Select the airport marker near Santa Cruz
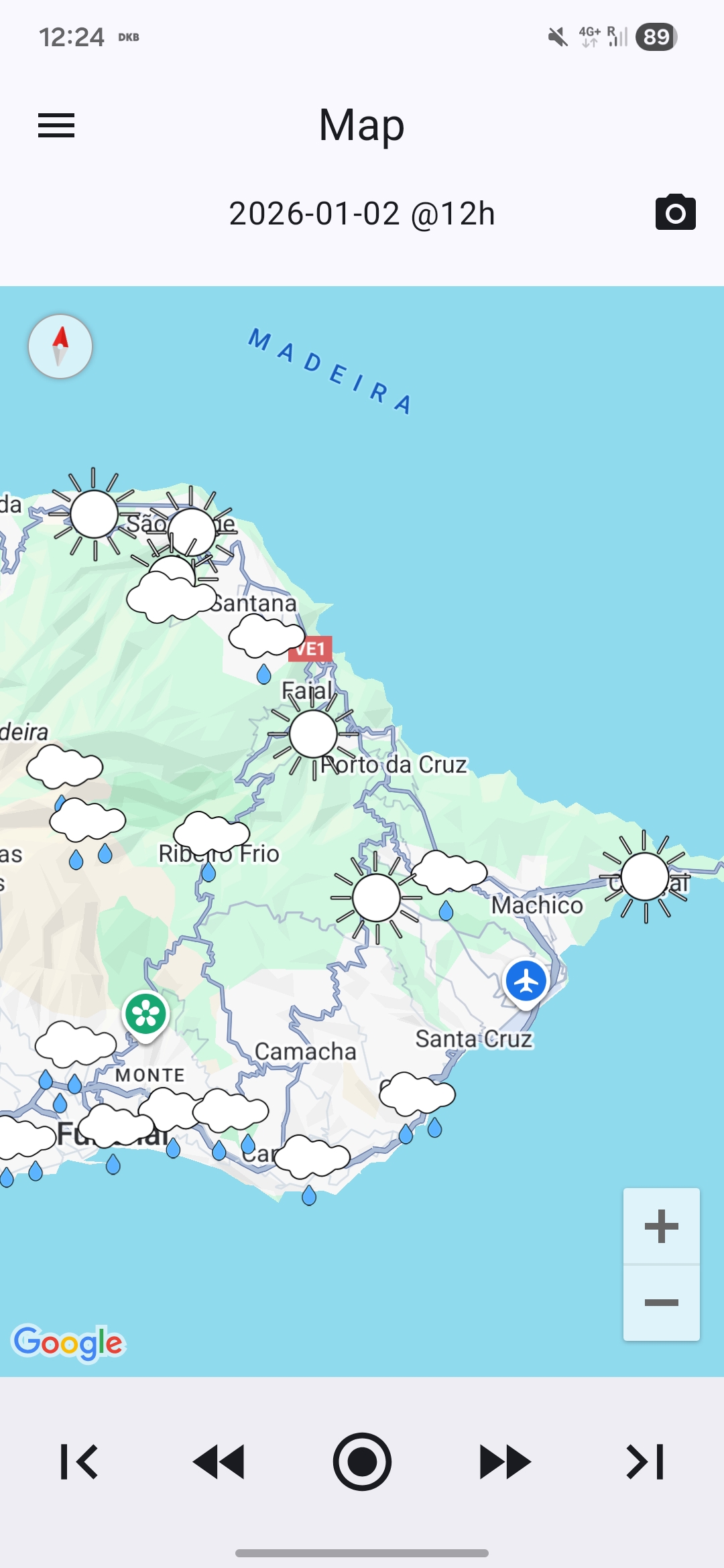 pos(526,982)
